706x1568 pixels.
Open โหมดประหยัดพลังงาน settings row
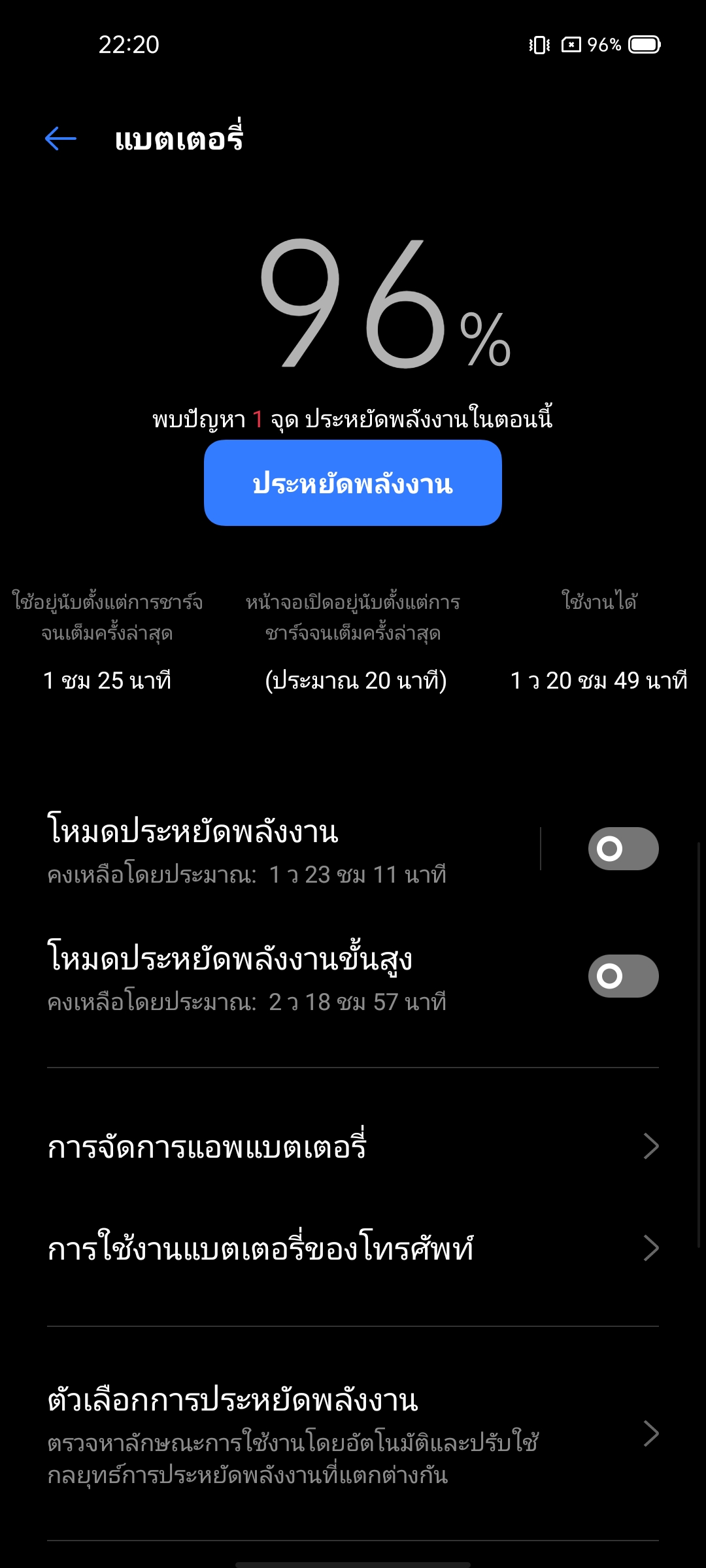tap(261, 849)
